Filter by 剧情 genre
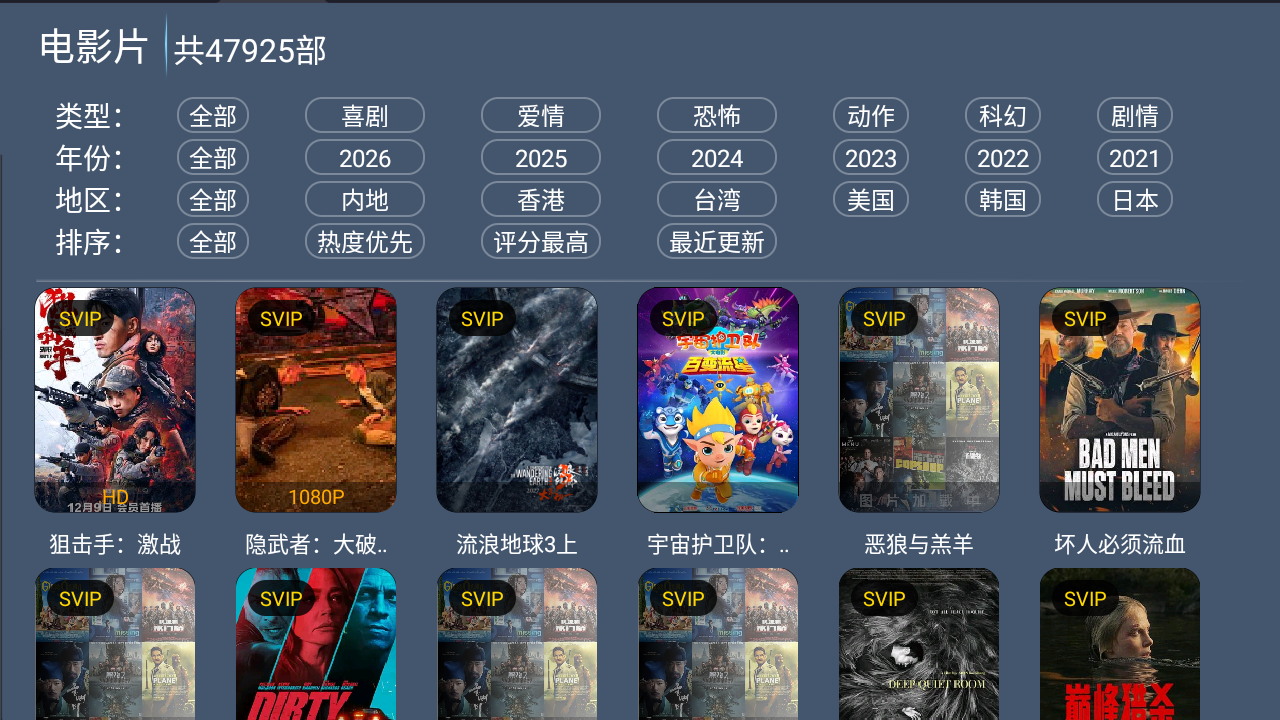1280x720 pixels. [x=1134, y=116]
